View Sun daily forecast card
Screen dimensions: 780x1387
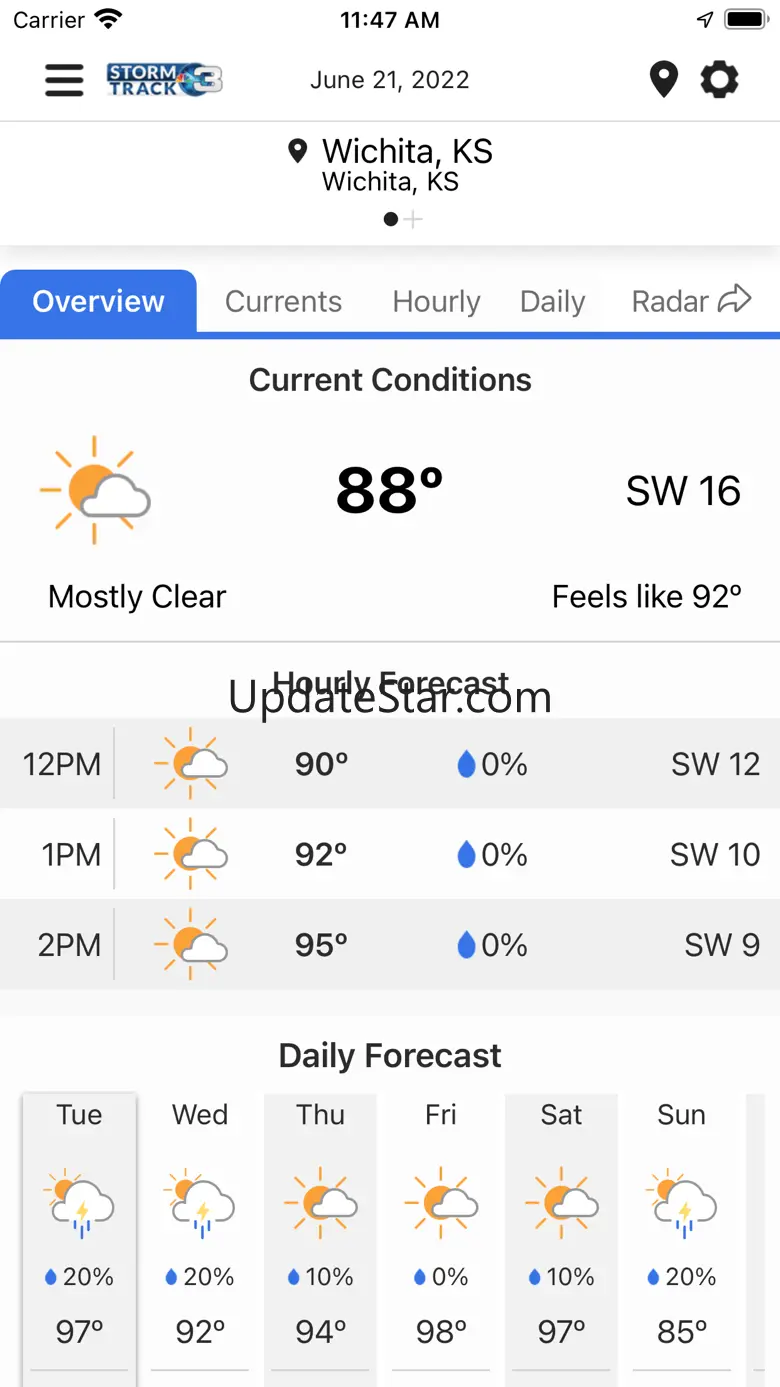(x=681, y=1230)
